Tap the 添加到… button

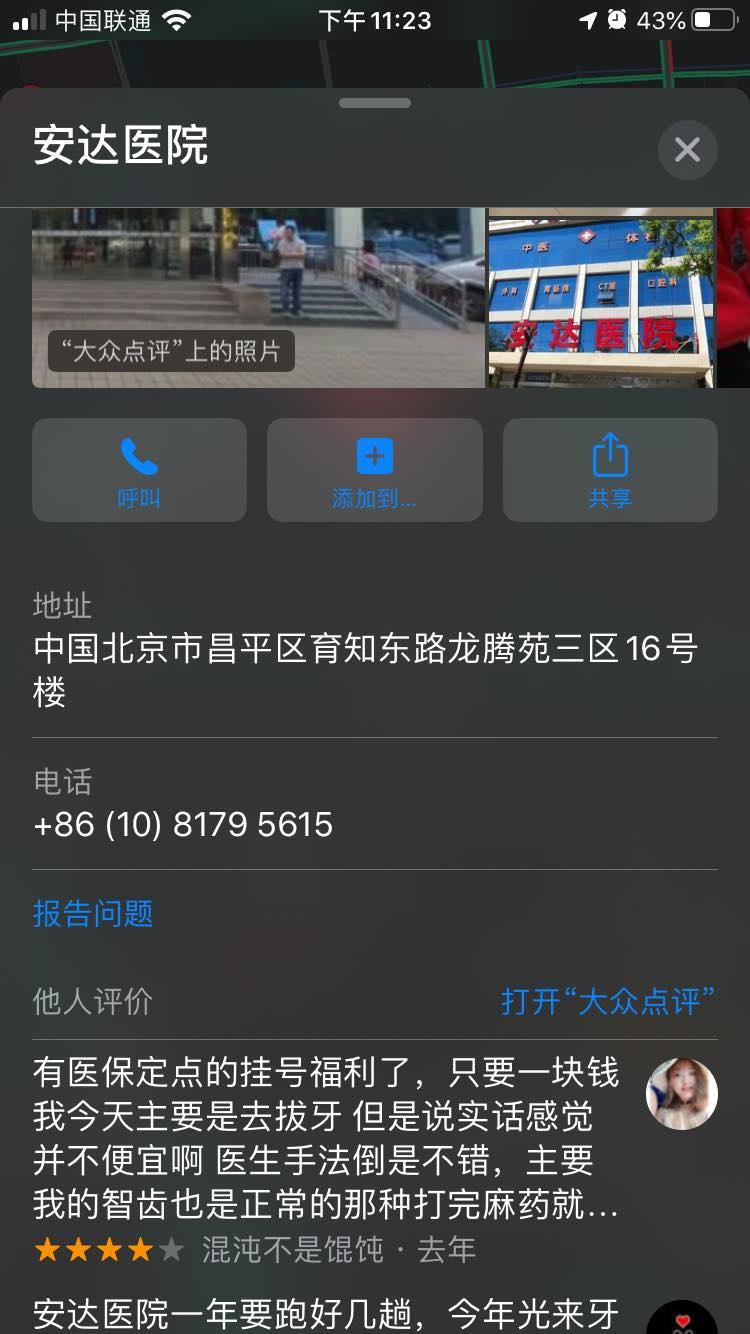coord(374,470)
